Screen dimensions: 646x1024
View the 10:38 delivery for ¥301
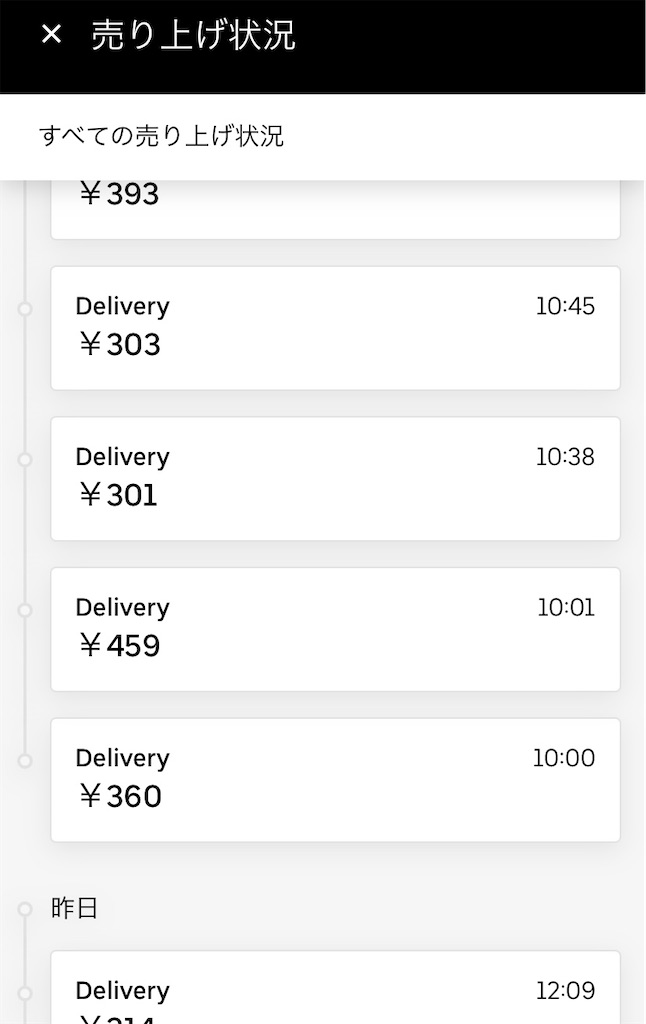335,478
